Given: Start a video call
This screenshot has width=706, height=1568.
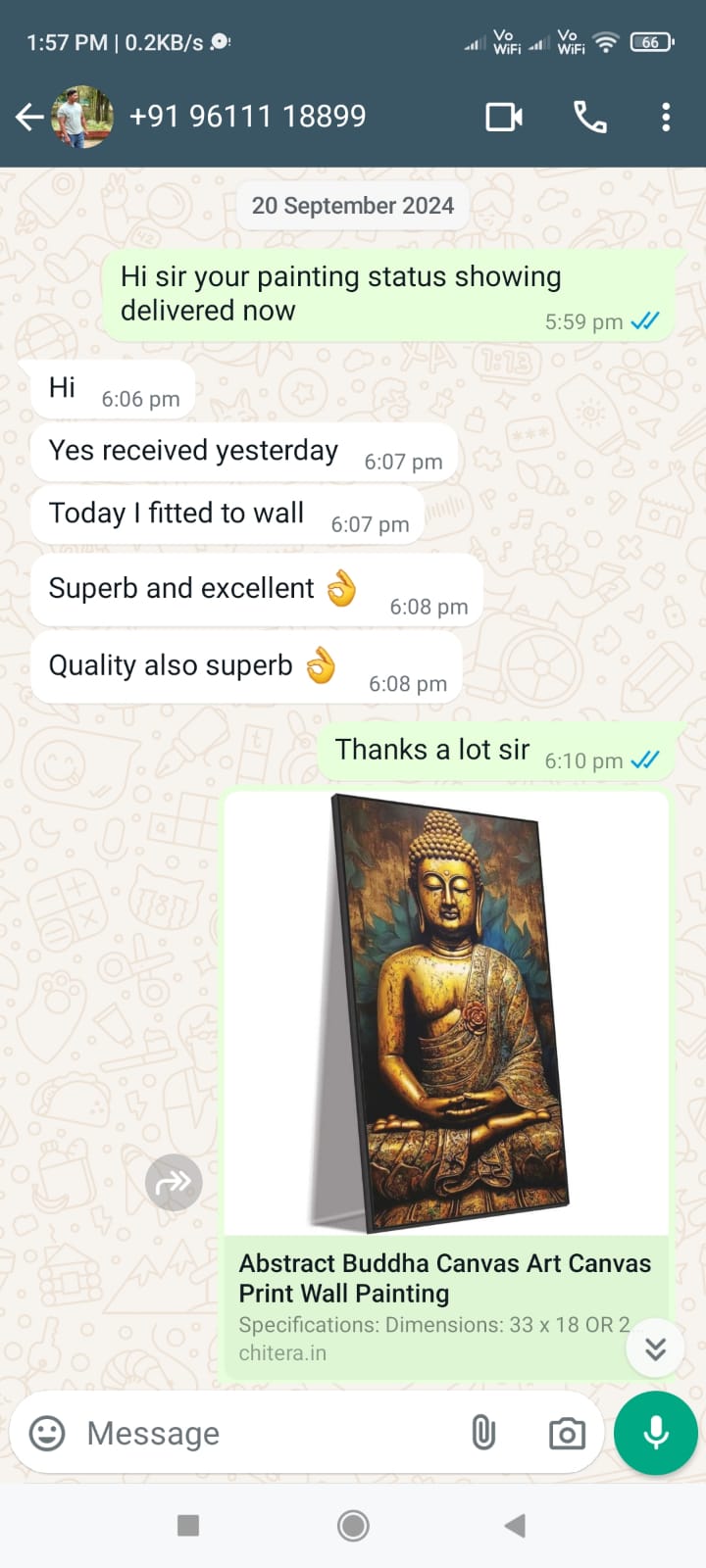Looking at the screenshot, I should tap(504, 118).
